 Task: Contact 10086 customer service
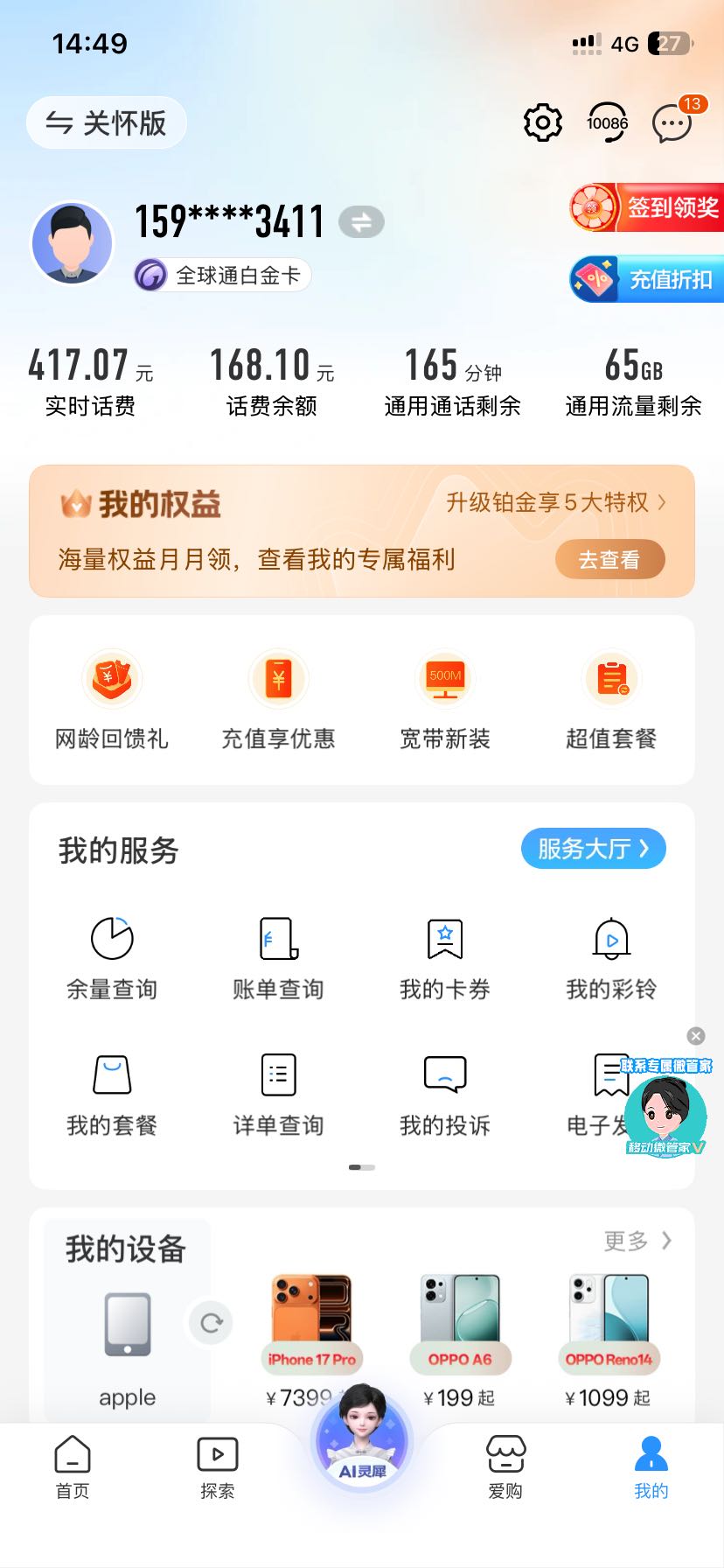607,122
